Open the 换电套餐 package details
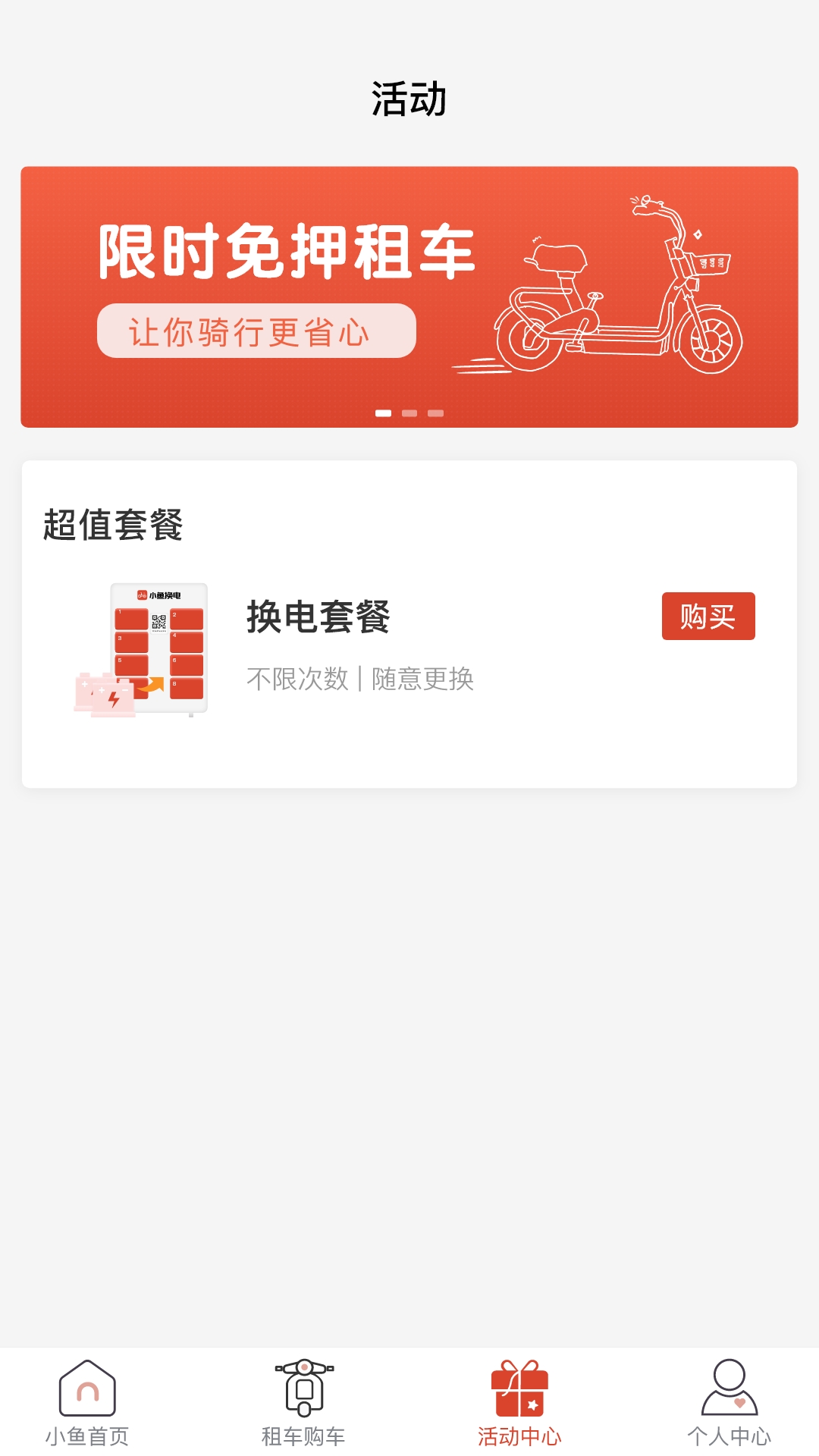The image size is (819, 1456). (x=318, y=618)
